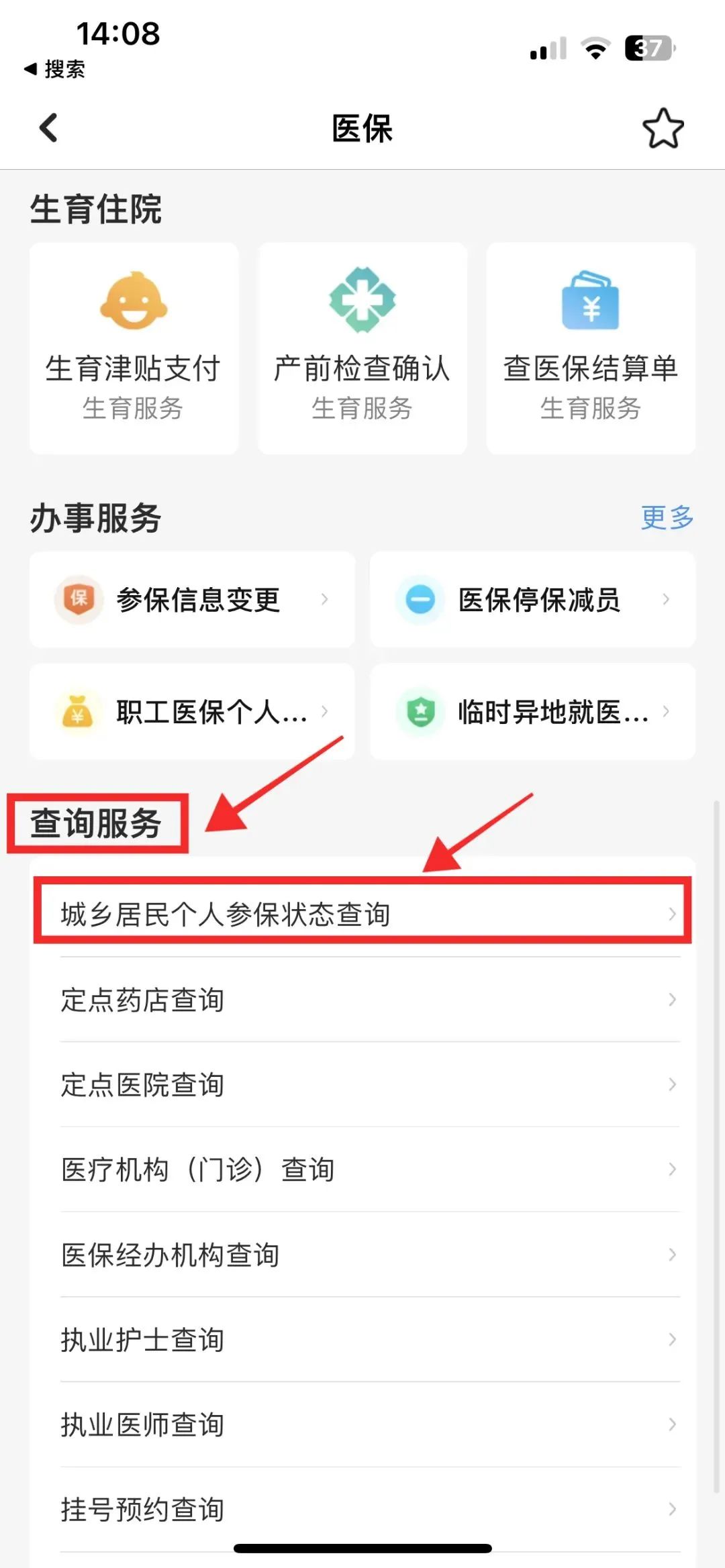Open 参保信息变更
725x1568 pixels.
click(x=192, y=599)
